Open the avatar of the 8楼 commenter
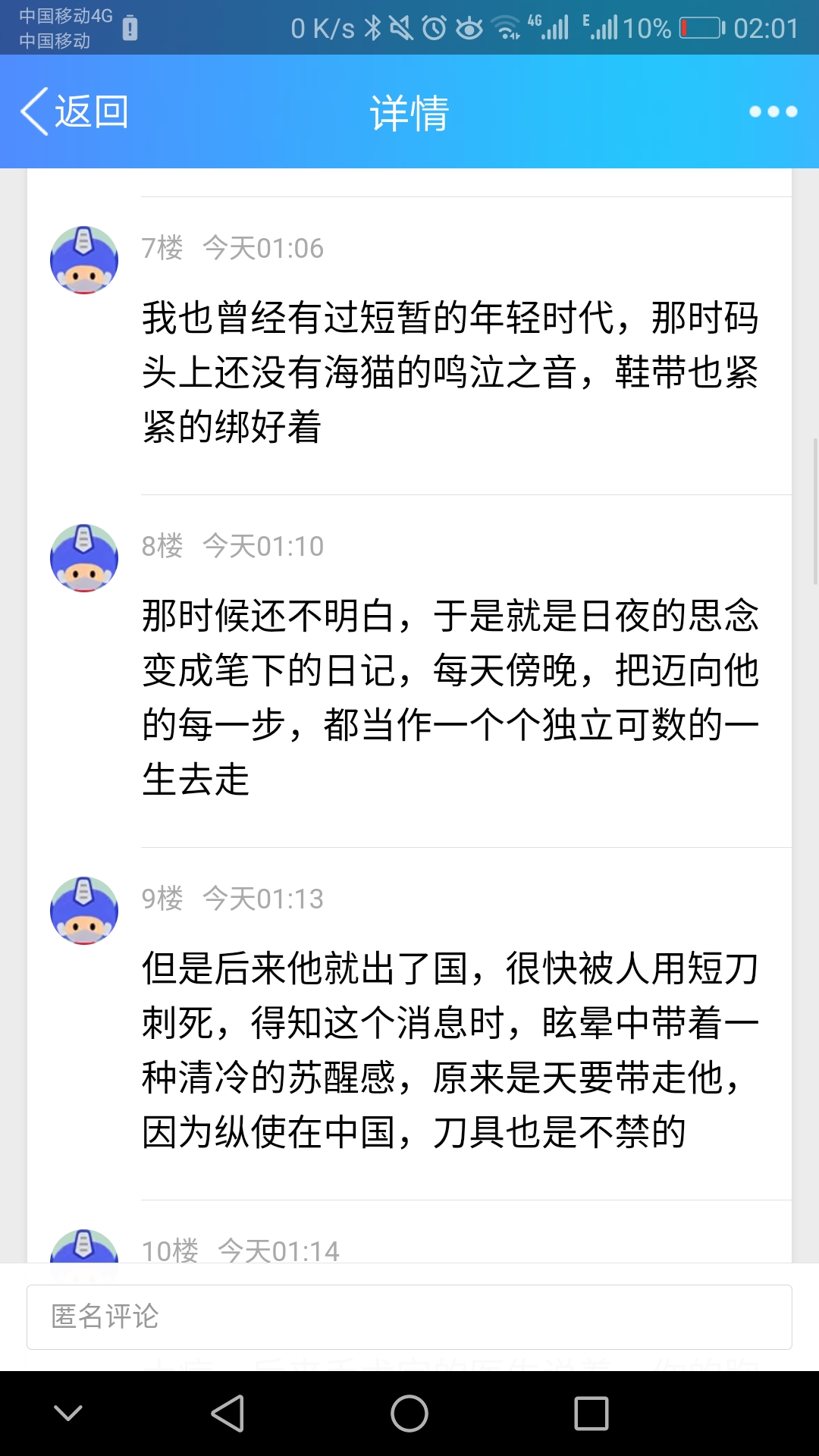Screen dimensions: 819x1456 [x=84, y=558]
